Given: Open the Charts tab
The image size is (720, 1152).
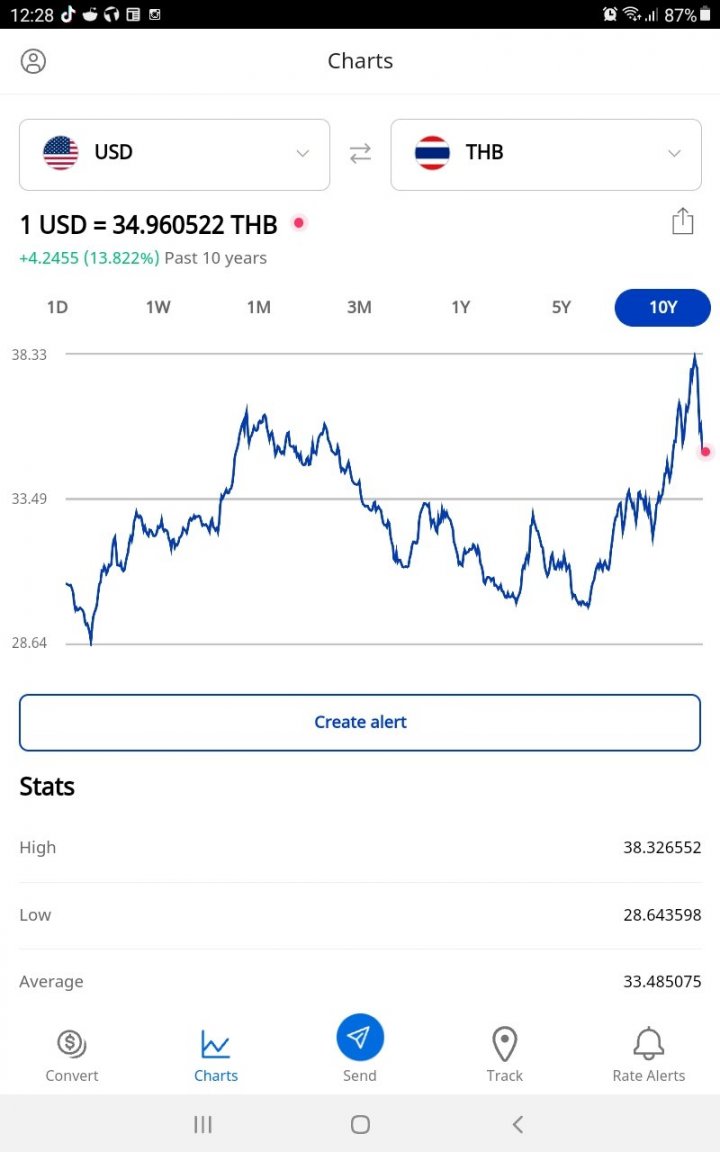Looking at the screenshot, I should (216, 1056).
